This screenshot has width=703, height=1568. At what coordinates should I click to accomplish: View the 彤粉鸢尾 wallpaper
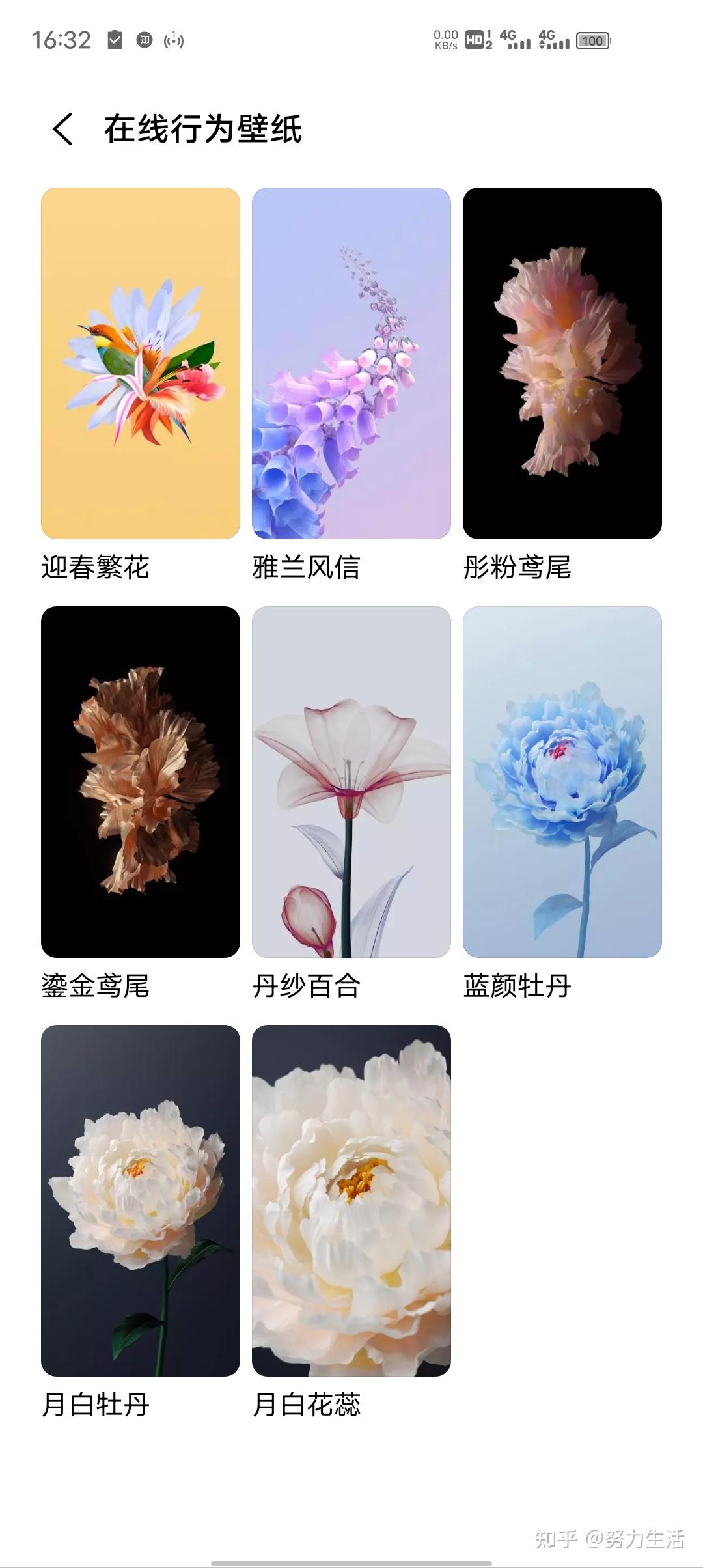562,363
